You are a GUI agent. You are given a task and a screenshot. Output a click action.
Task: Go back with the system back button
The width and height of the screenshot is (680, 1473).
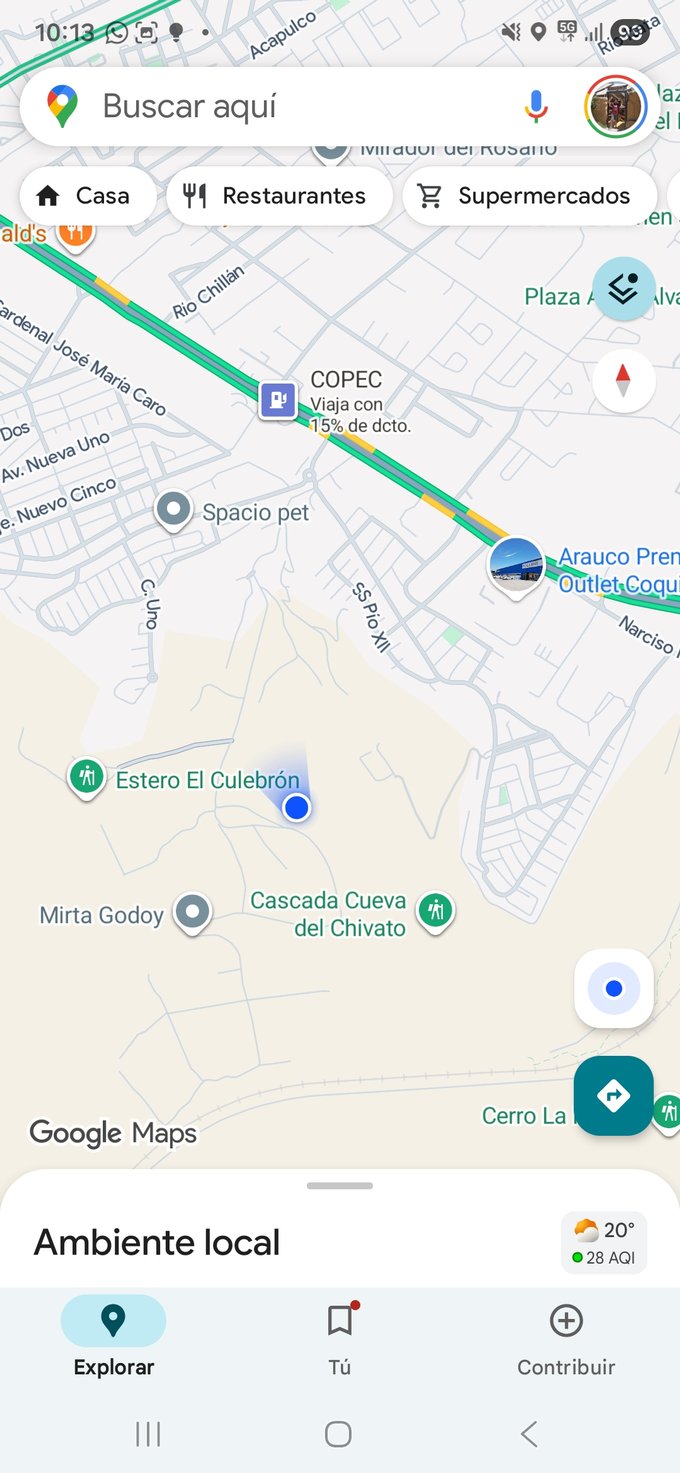tap(529, 1434)
